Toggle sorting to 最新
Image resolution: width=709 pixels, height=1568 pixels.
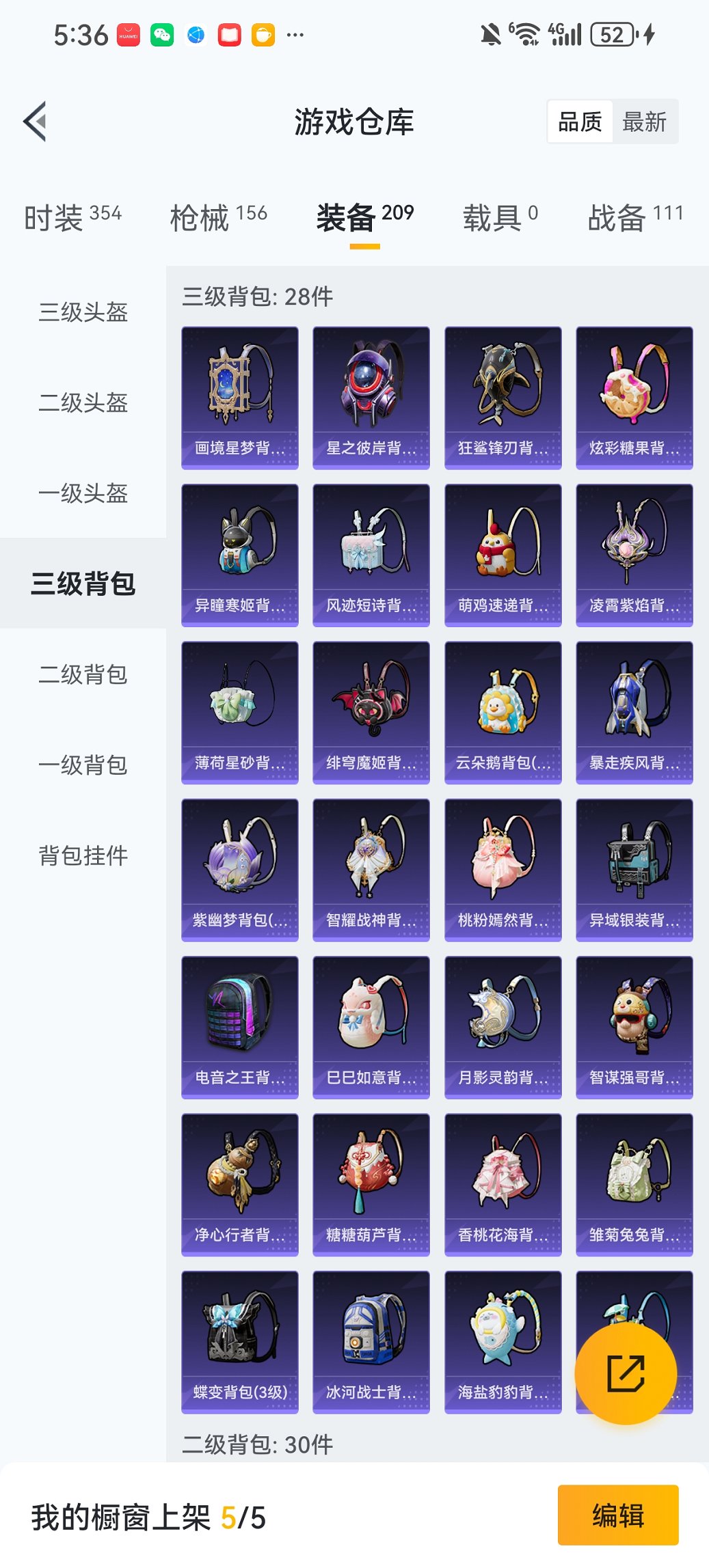coord(645,121)
